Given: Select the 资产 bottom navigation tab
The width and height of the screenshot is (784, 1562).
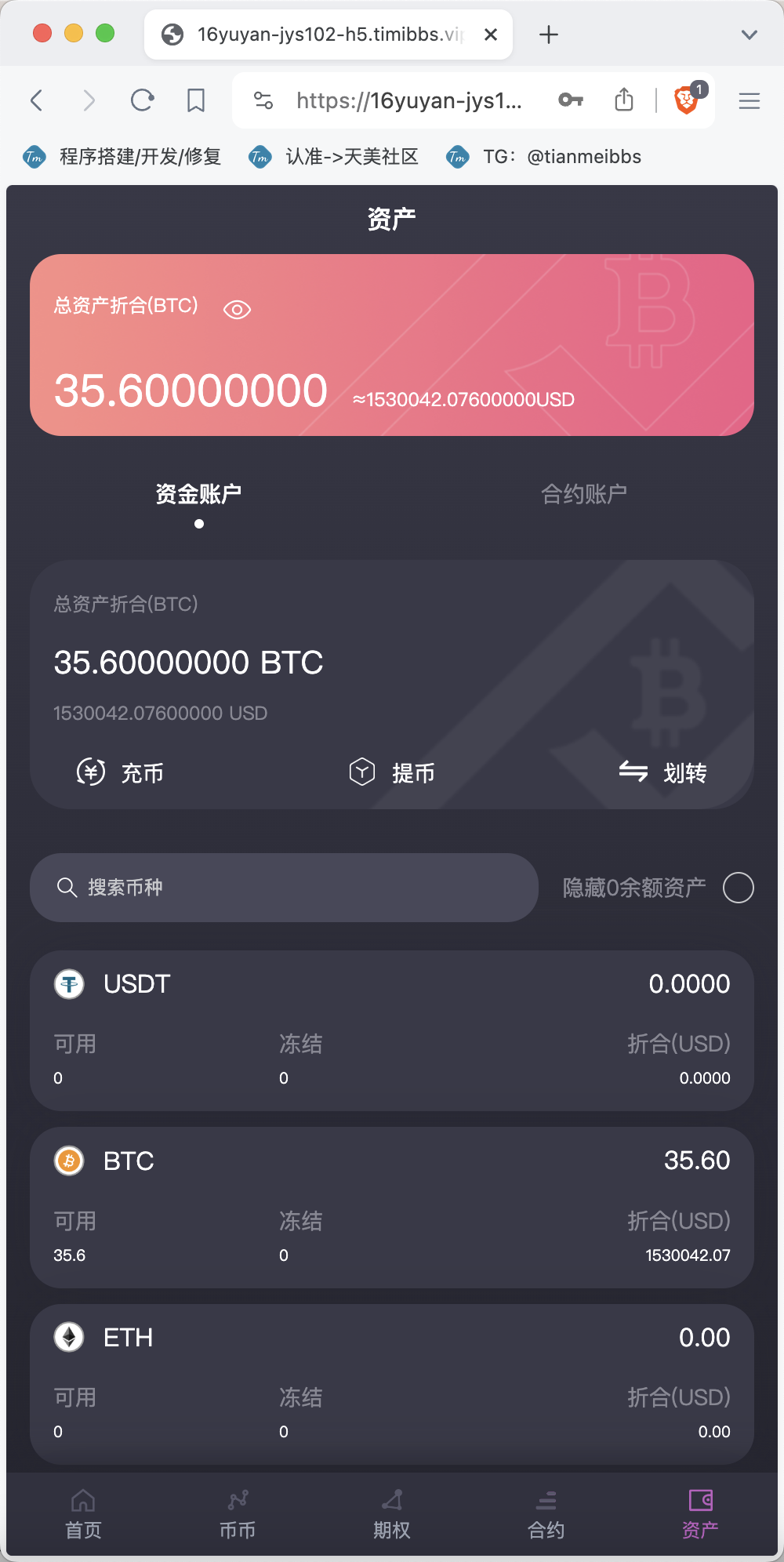Looking at the screenshot, I should click(700, 1514).
